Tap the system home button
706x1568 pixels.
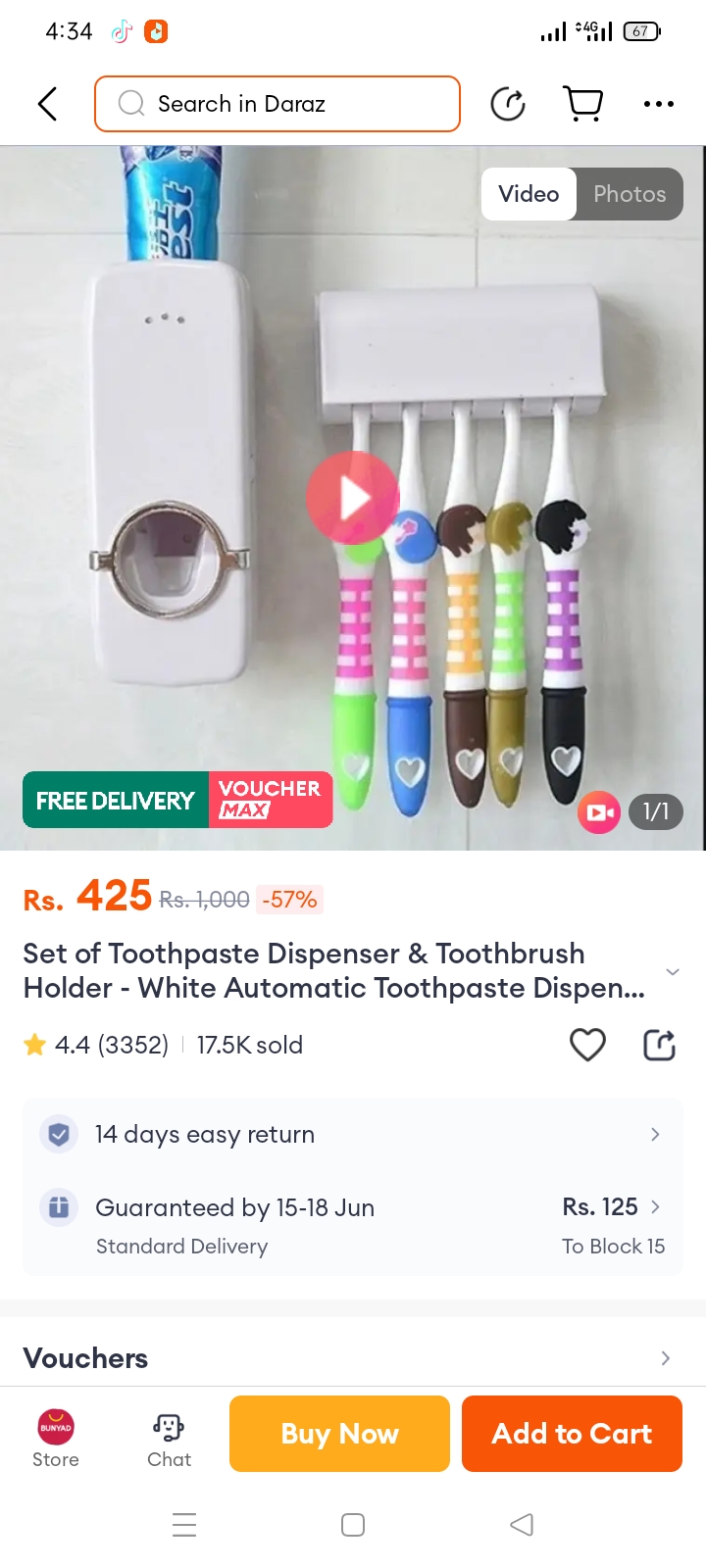(353, 1525)
